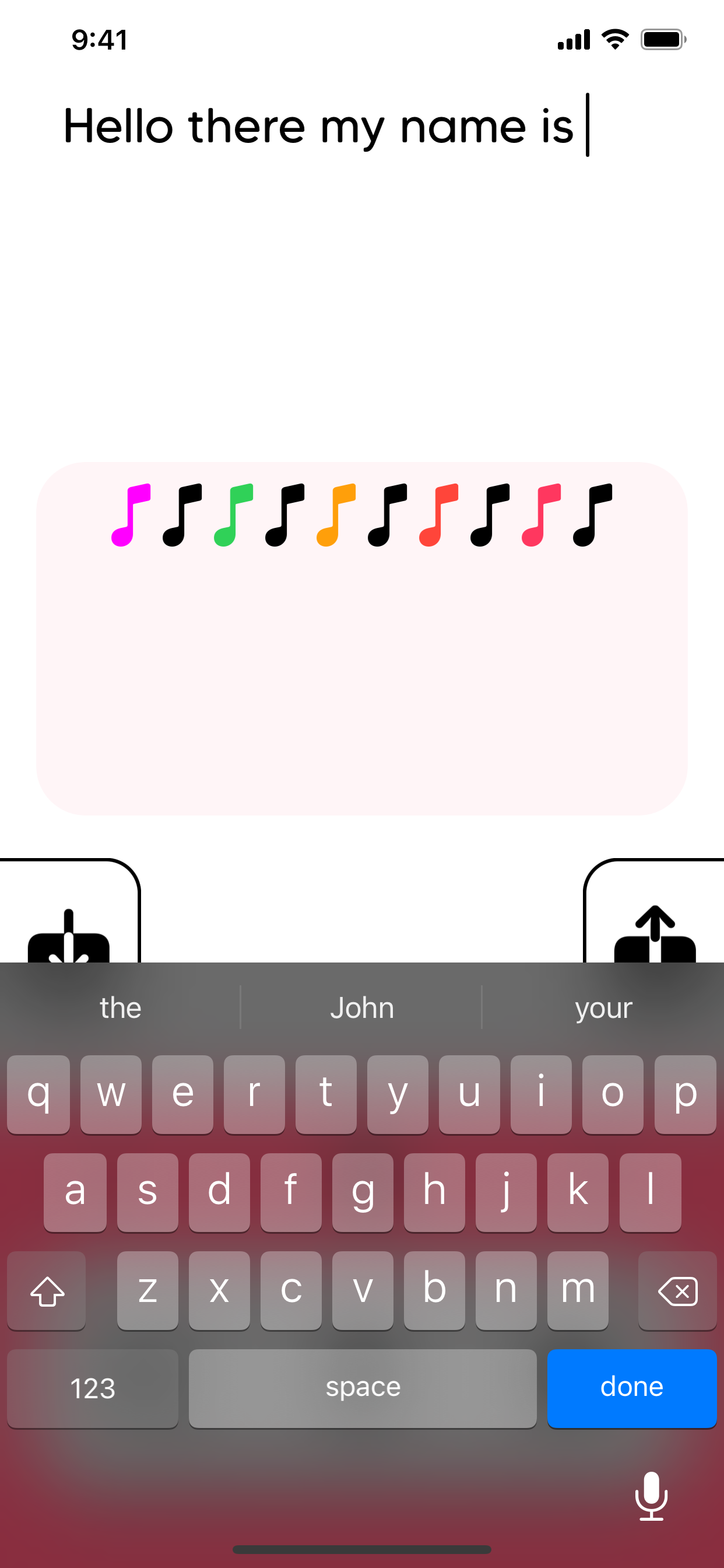Viewport: 724px width, 1568px height.
Task: Select the pink music note
Action: pyautogui.click(x=542, y=517)
